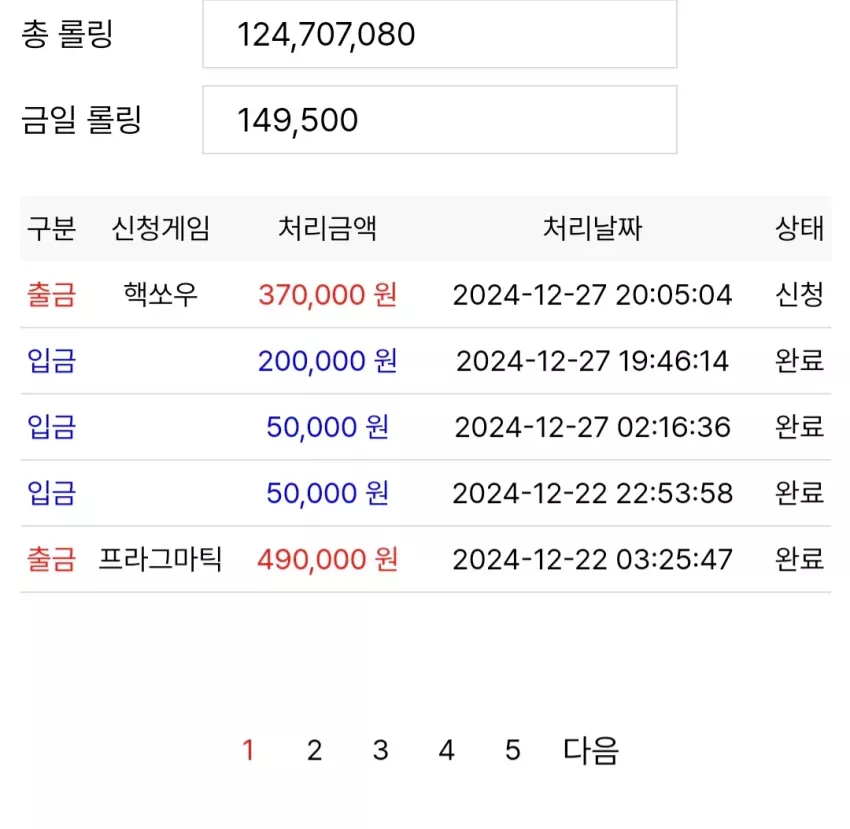Tap the 총 롤링 amount field
The width and height of the screenshot is (850, 829).
point(440,34)
